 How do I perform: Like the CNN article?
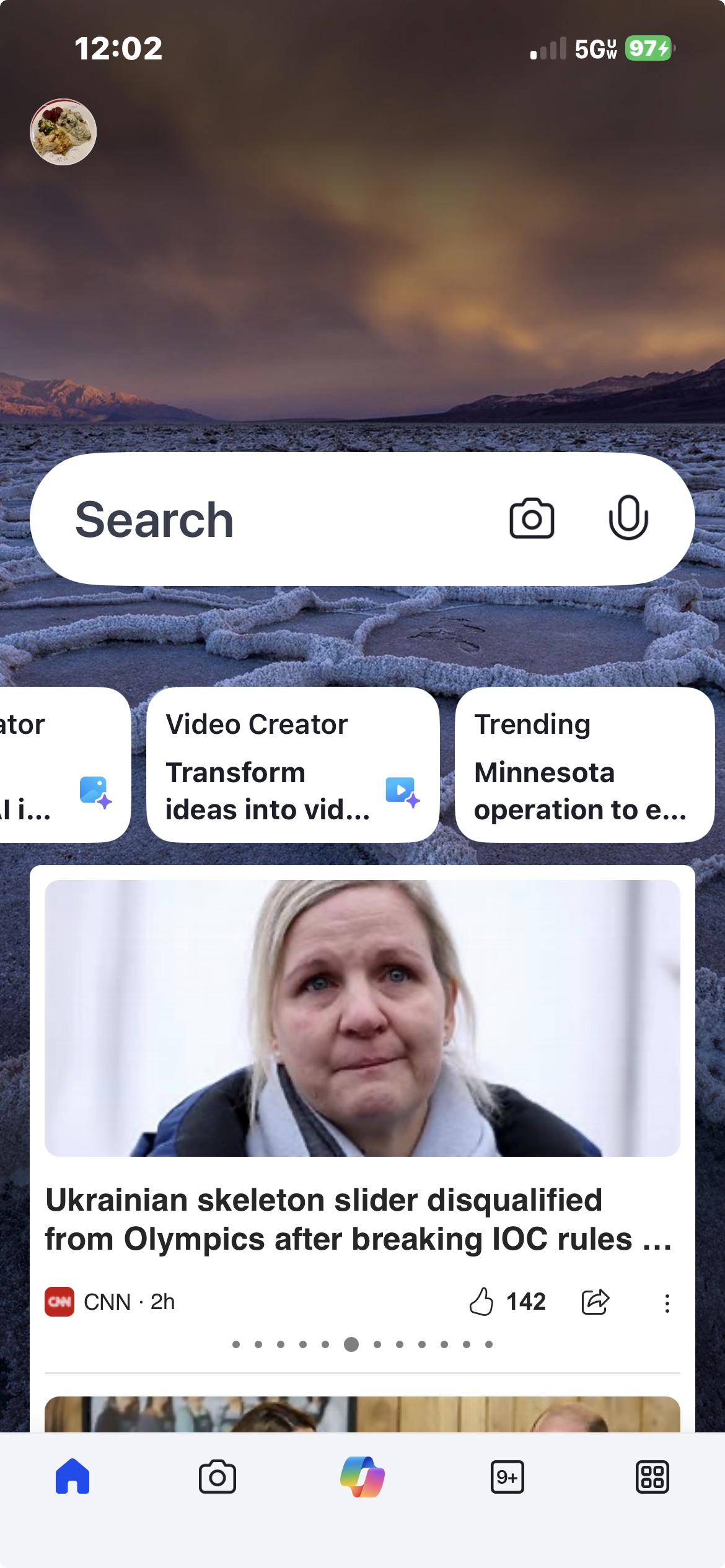481,1301
